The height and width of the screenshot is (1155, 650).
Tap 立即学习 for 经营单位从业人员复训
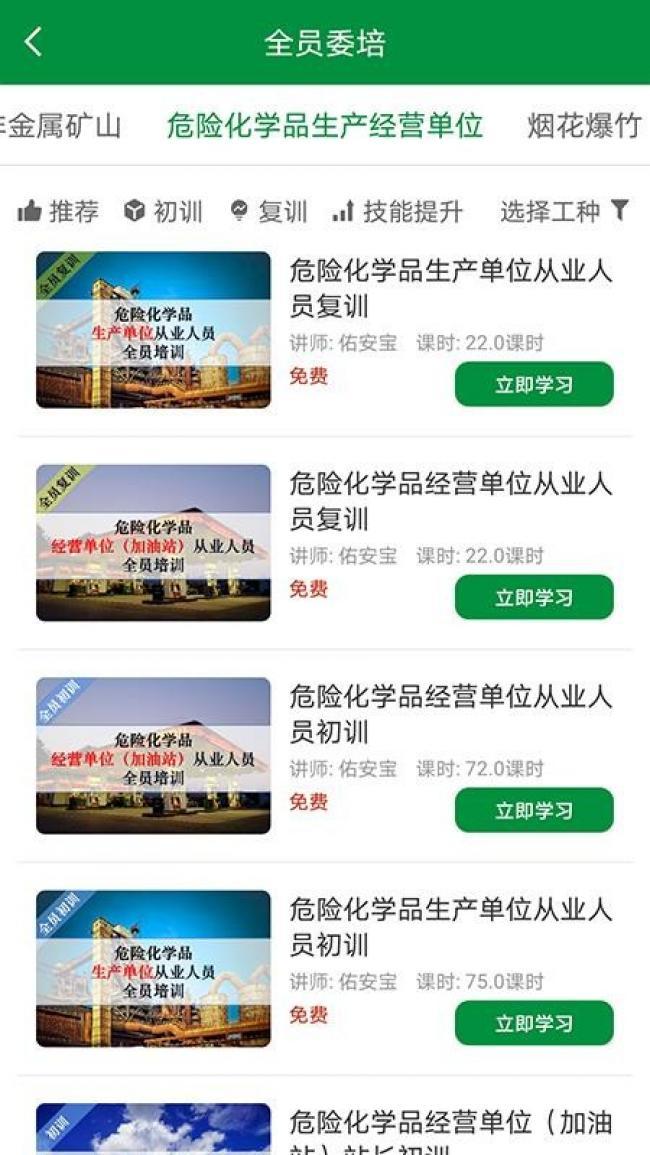point(534,597)
